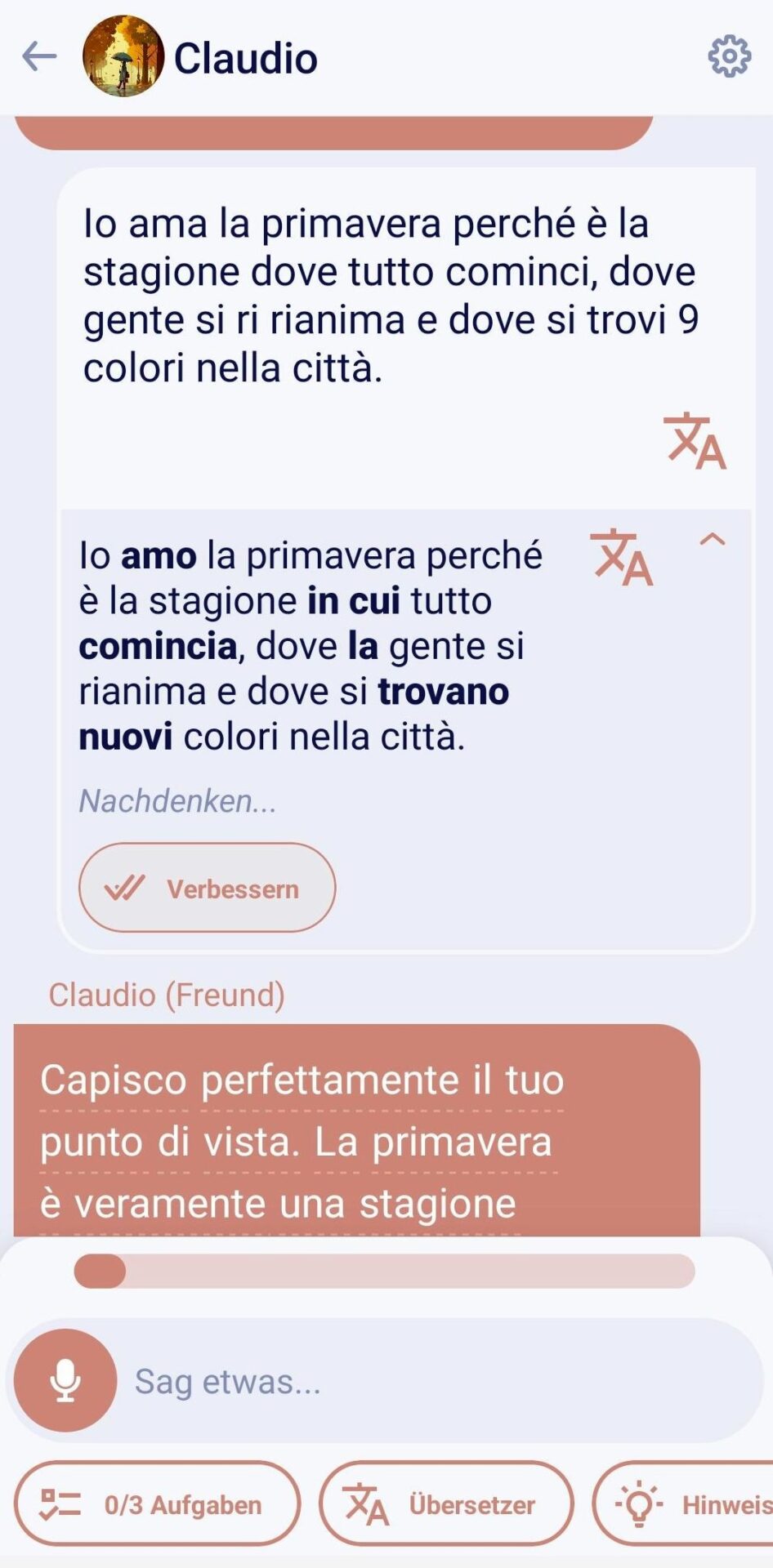Open chat settings gear
Screen dimensions: 773x1568
728,56
